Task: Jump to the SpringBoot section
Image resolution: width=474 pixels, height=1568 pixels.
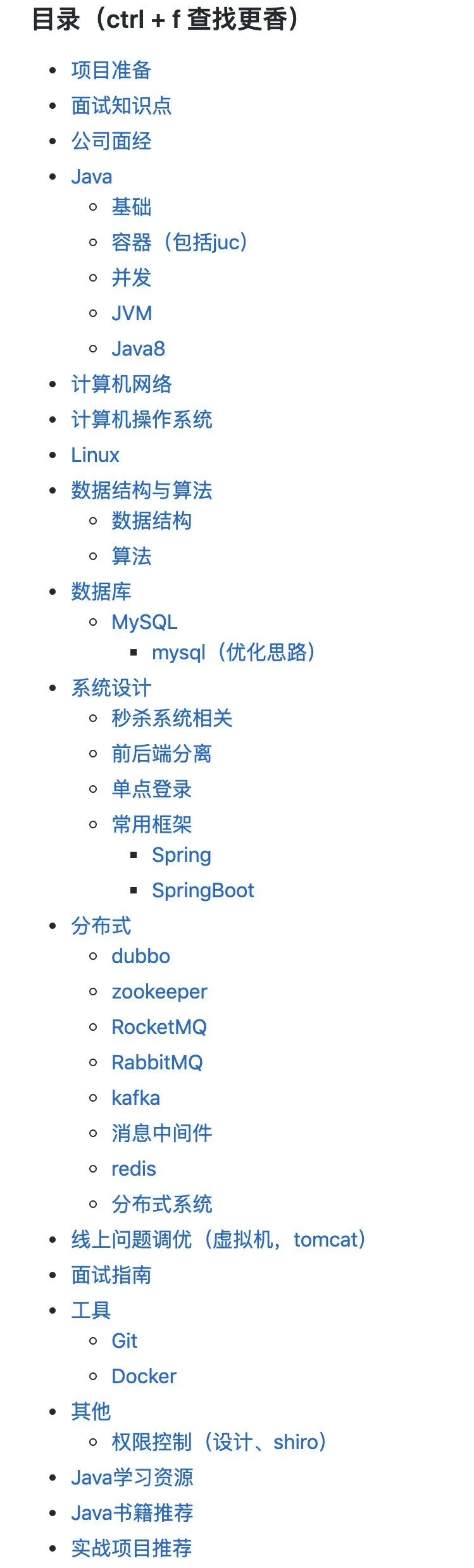Action: tap(203, 890)
